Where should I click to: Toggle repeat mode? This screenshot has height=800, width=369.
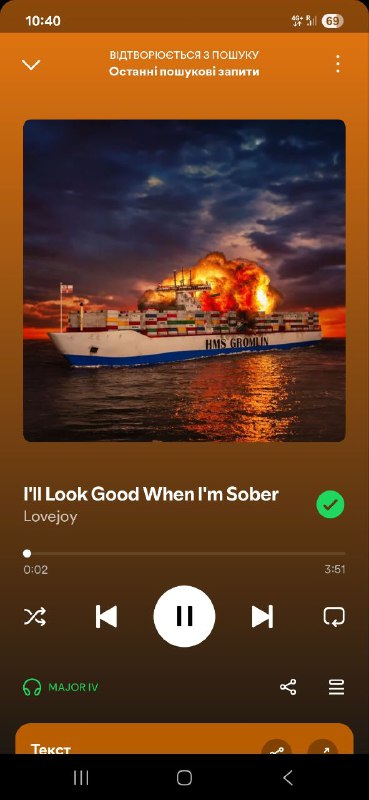[334, 616]
